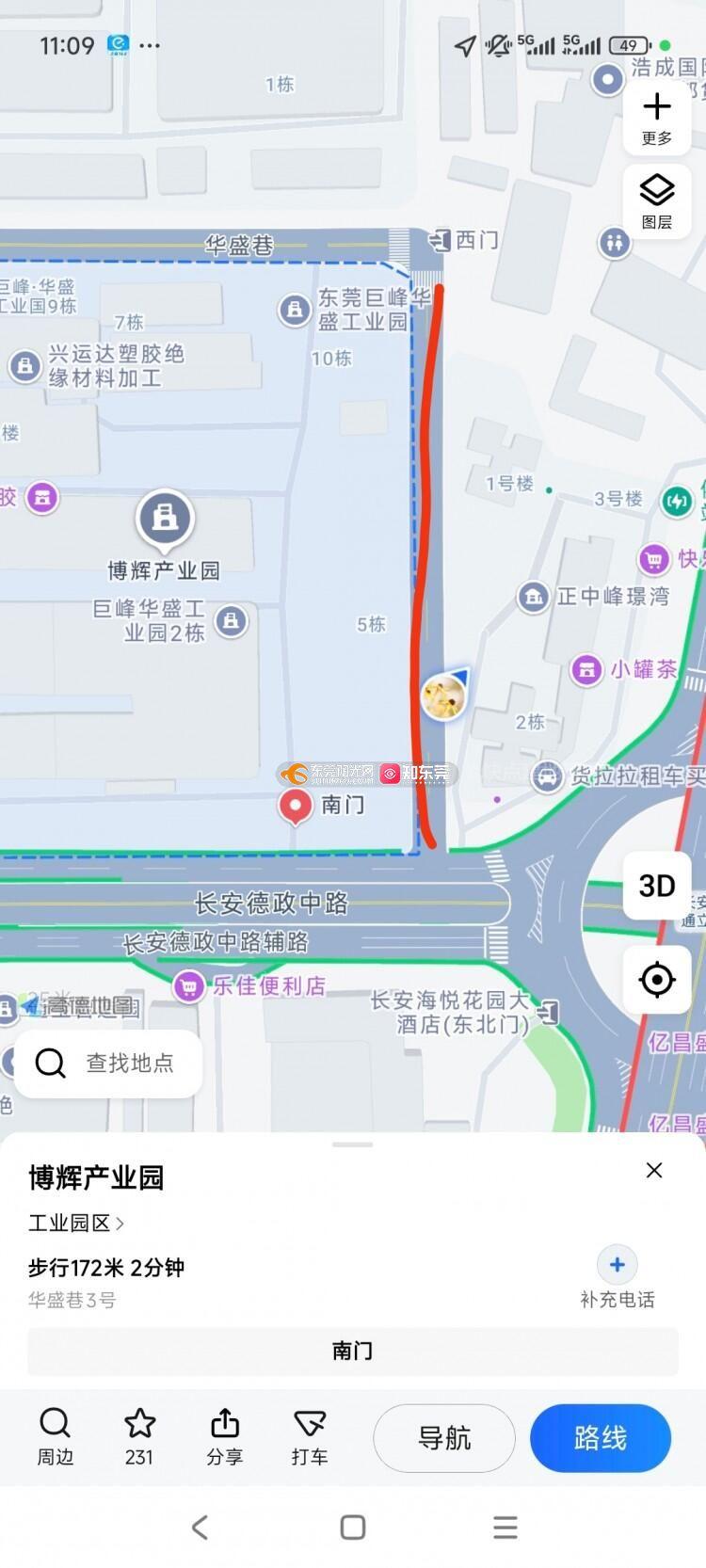Image resolution: width=706 pixels, height=1568 pixels.
Task: Open the 图层 map layers panel
Action: click(656, 200)
